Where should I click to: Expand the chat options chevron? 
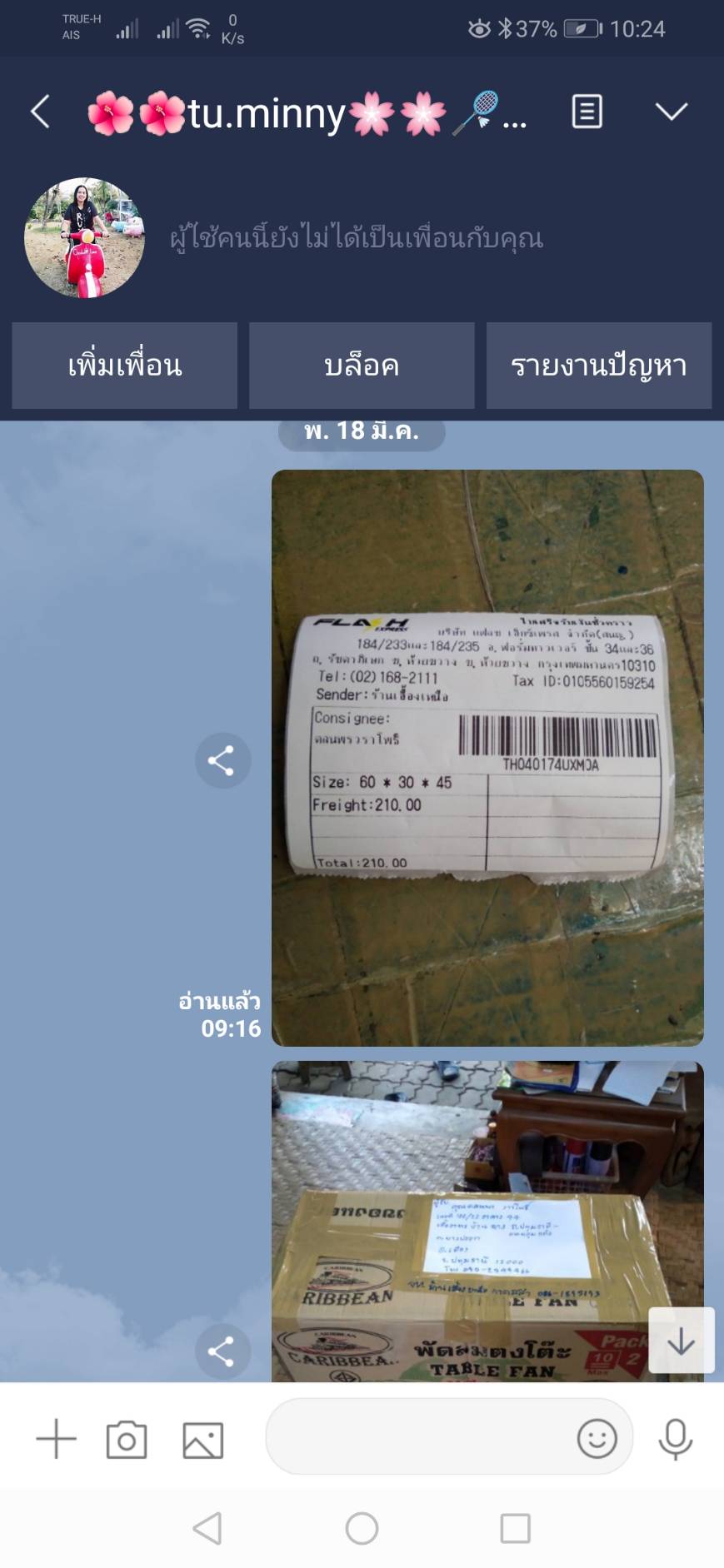coord(671,112)
